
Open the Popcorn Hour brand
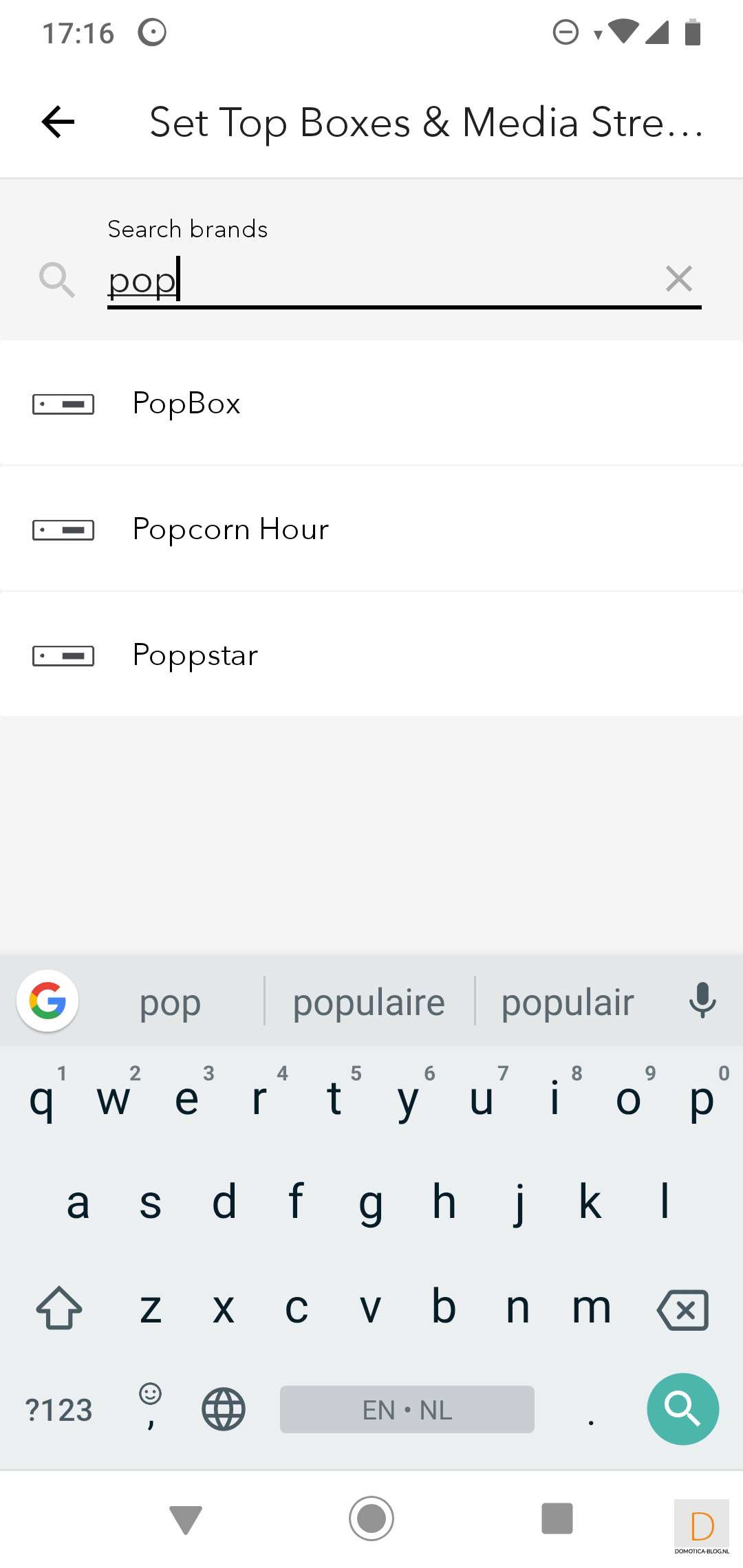pos(371,529)
